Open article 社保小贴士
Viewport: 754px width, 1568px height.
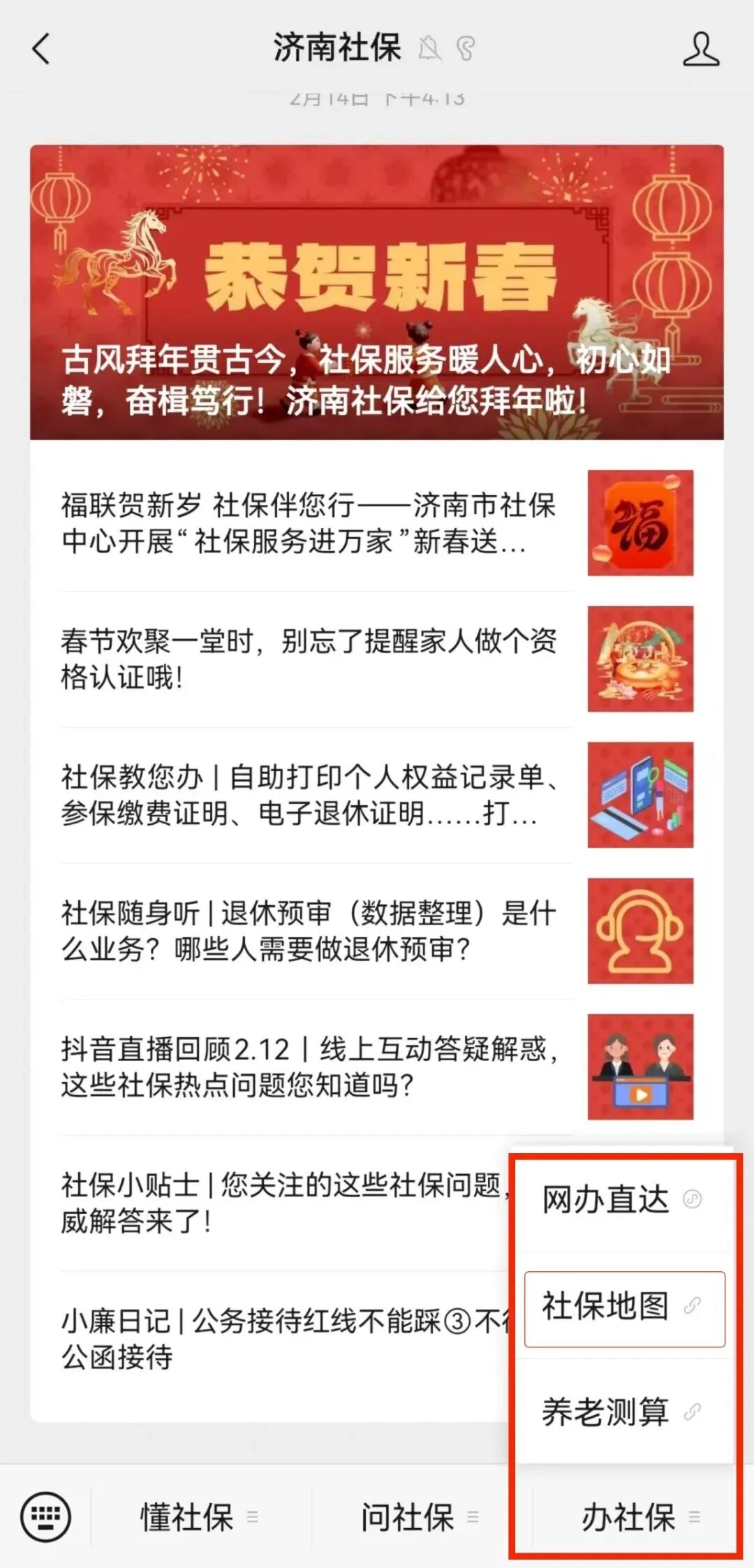coord(279,1202)
